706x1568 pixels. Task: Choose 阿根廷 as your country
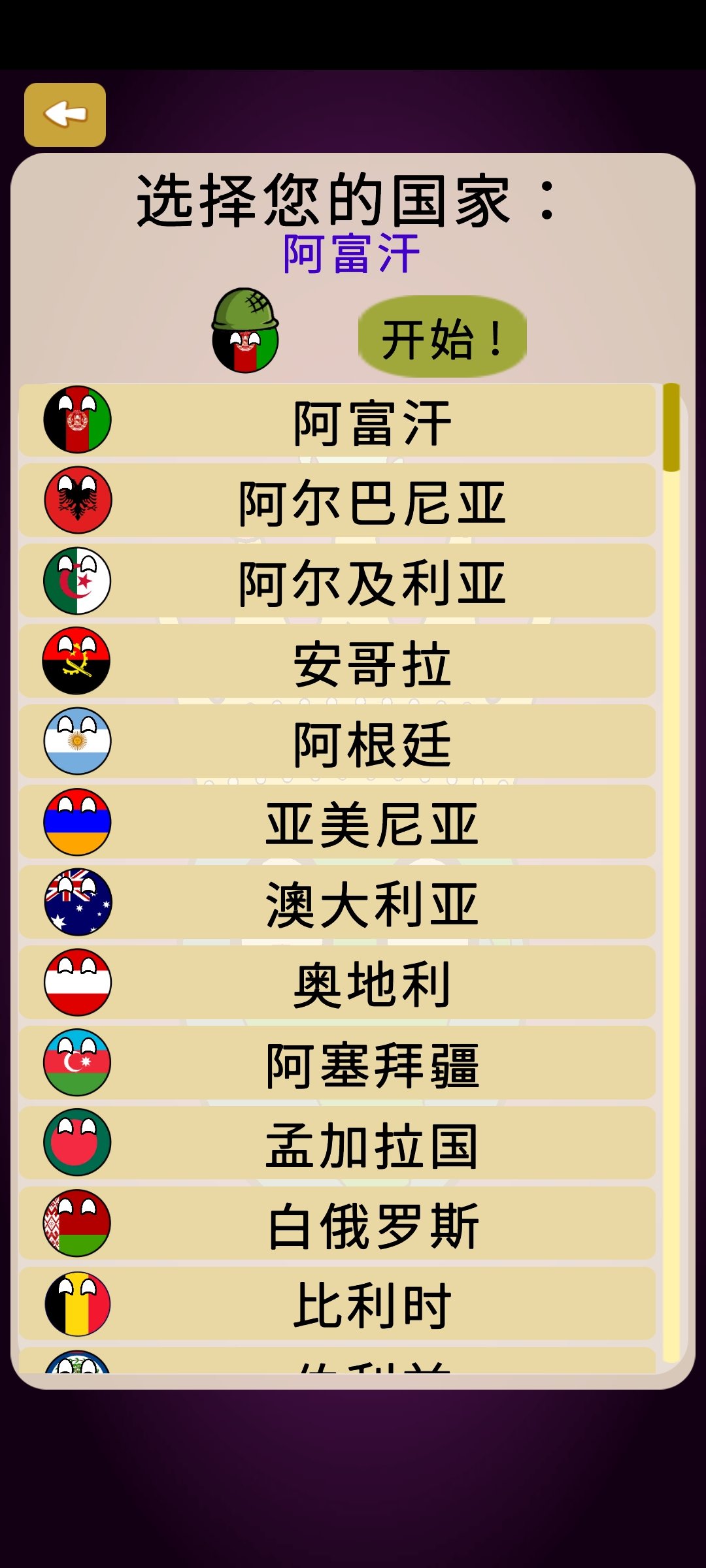(x=337, y=742)
